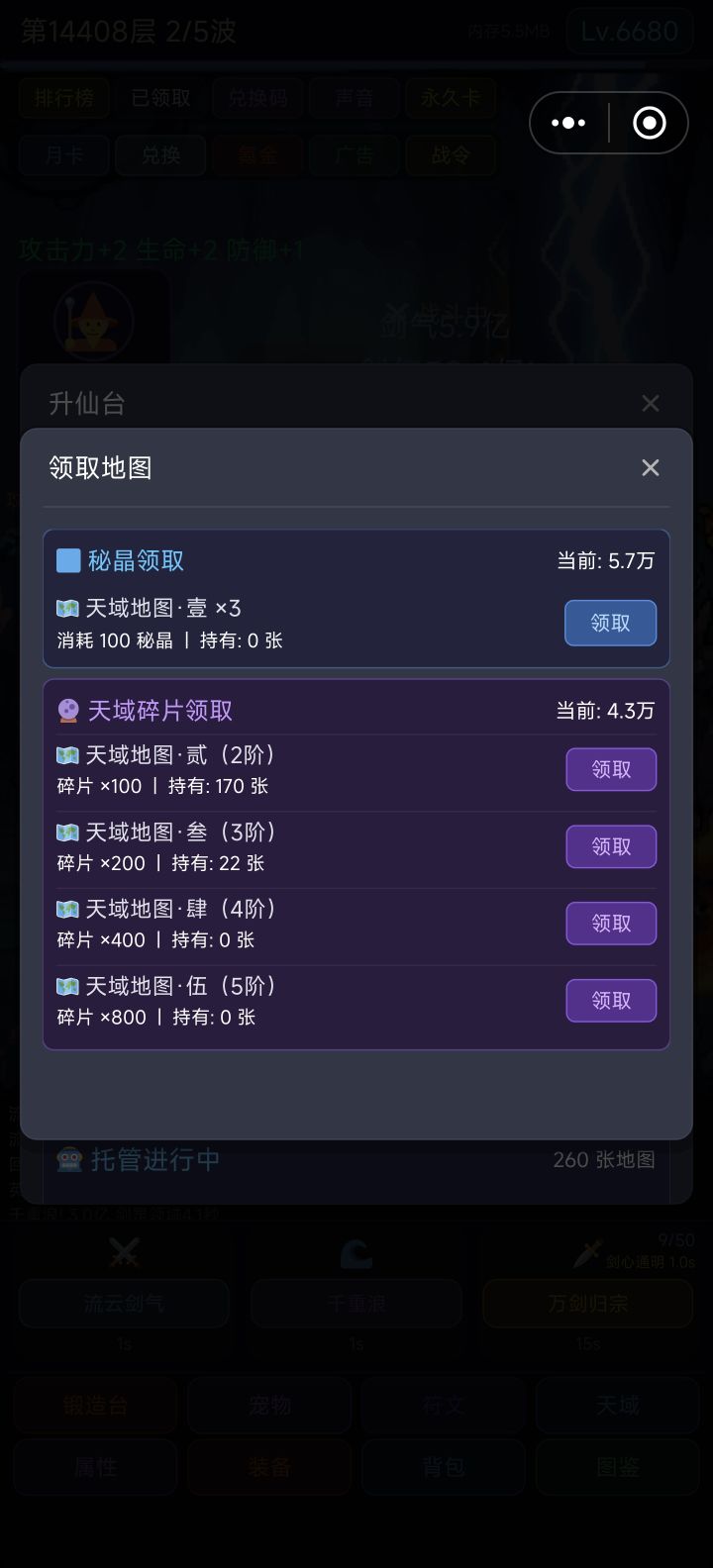Viewport: 713px width, 1568px height.
Task: Claim 天域地图·贰 (2阶) with fragments
Action: 610,769
